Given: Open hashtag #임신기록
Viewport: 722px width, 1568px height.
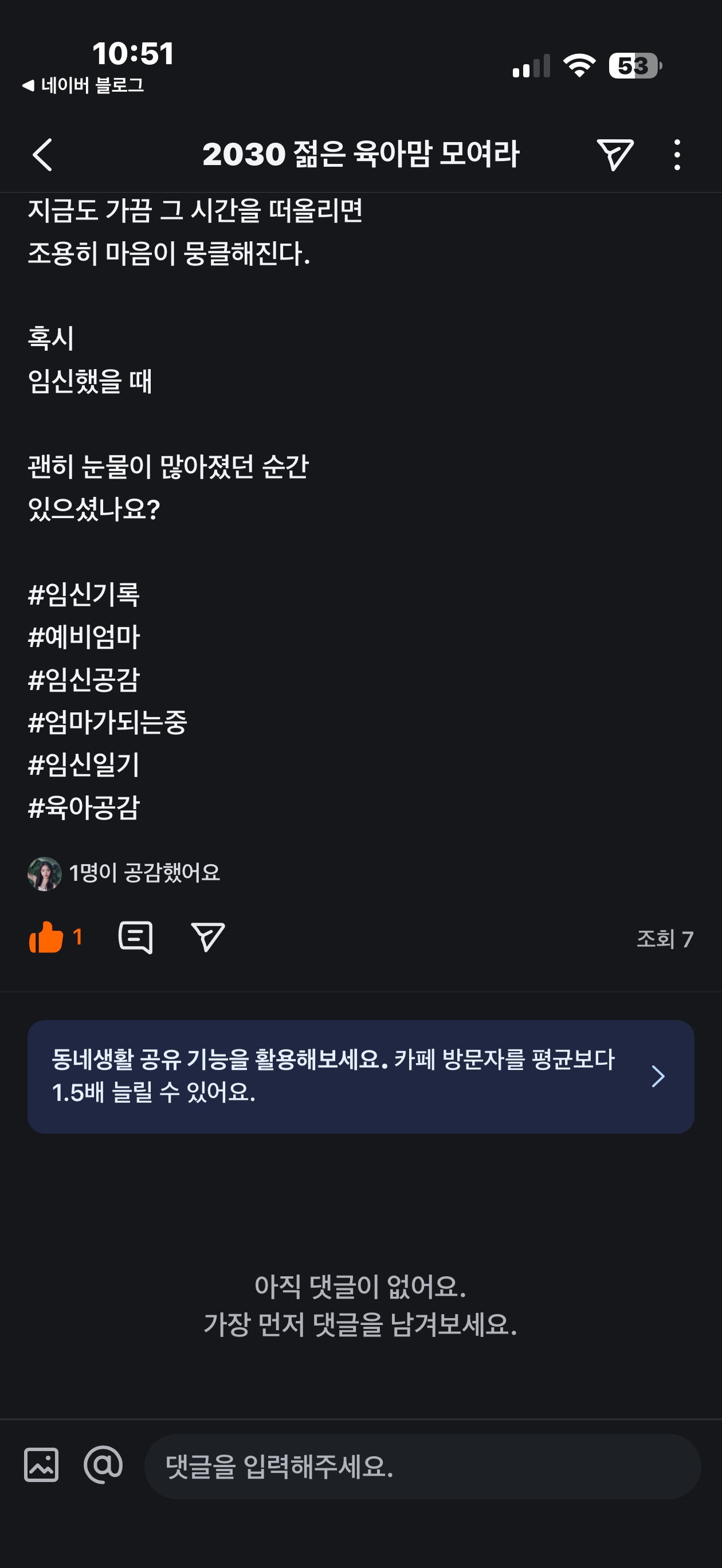Looking at the screenshot, I should [84, 595].
